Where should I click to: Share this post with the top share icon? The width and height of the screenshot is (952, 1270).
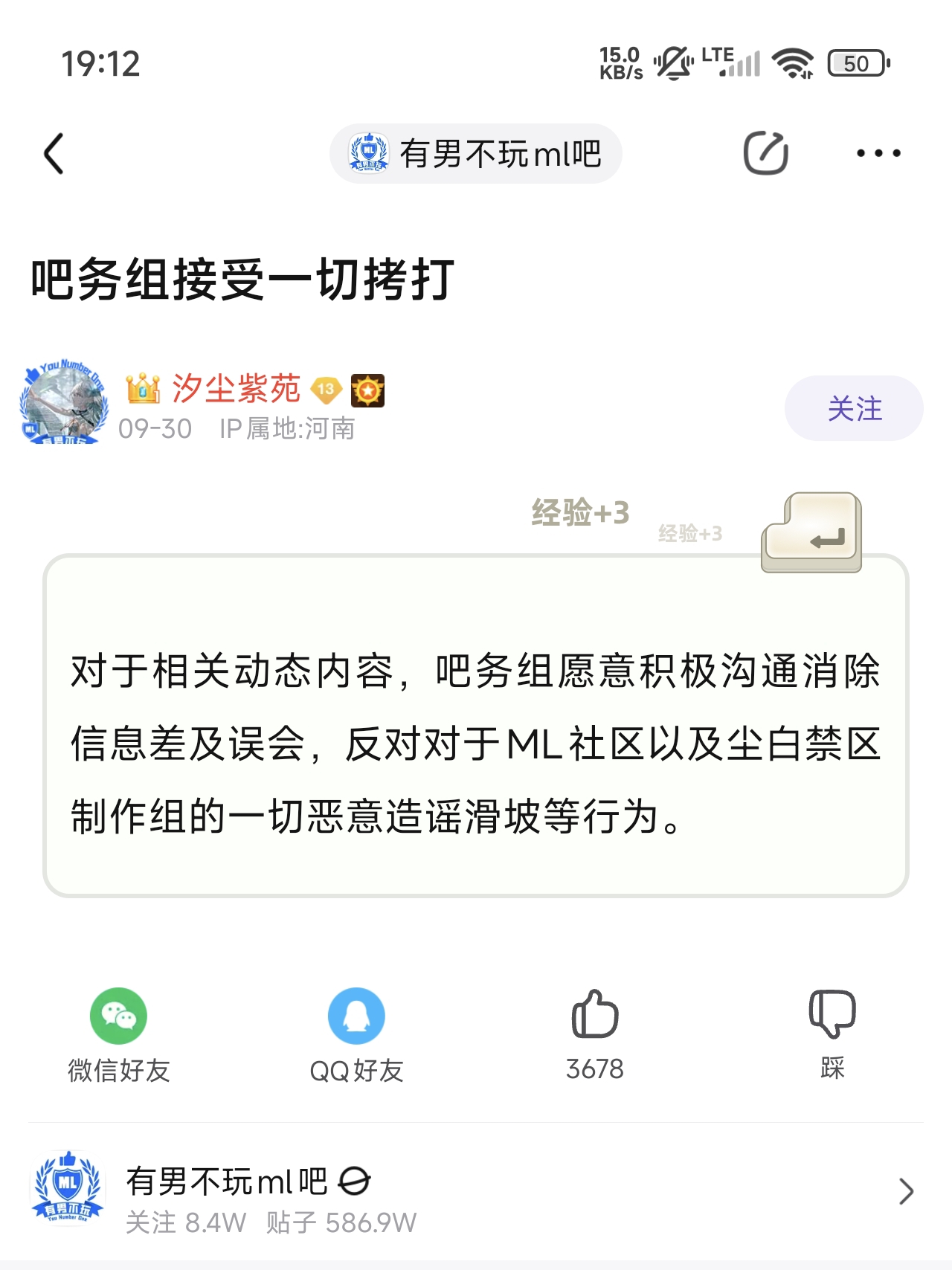point(765,153)
